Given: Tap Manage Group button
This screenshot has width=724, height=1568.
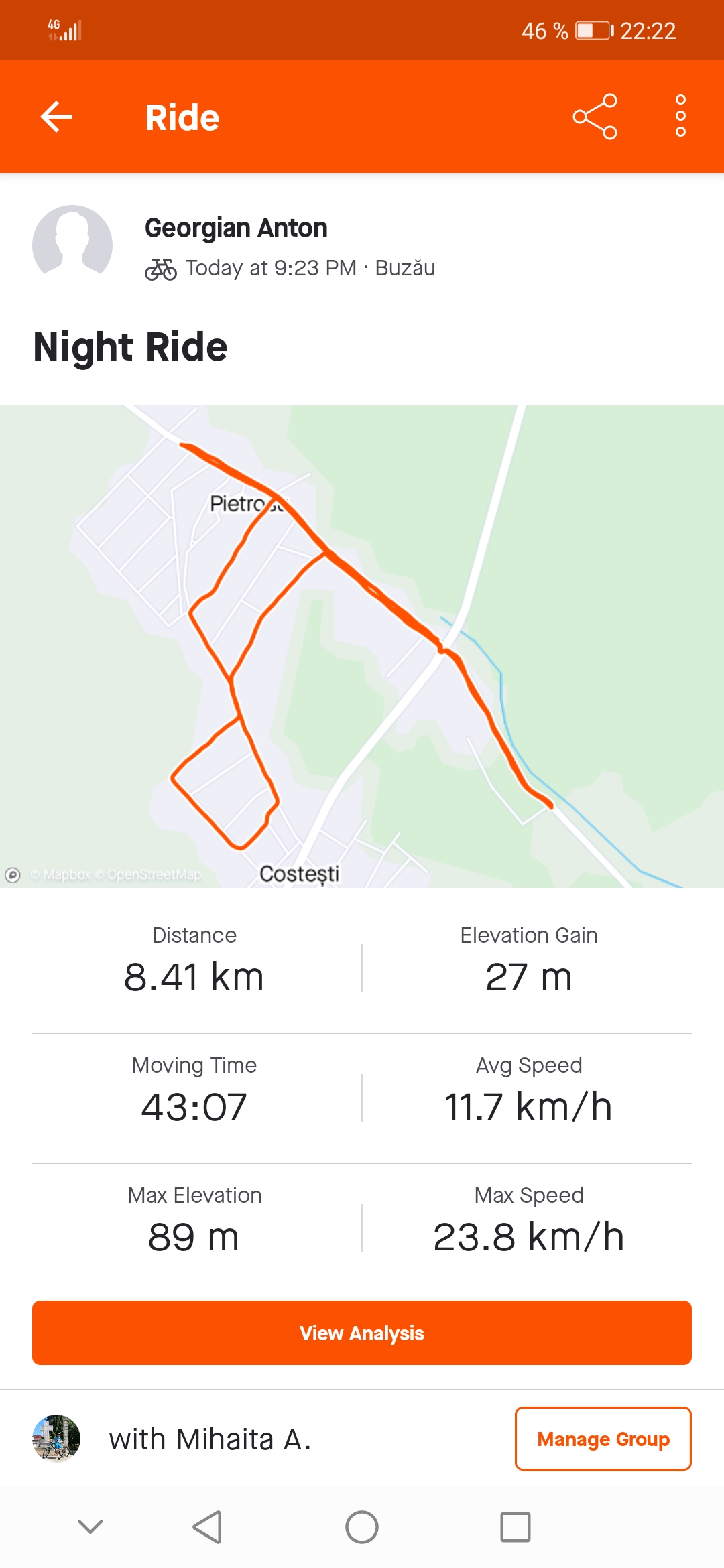Looking at the screenshot, I should pos(603,1439).
